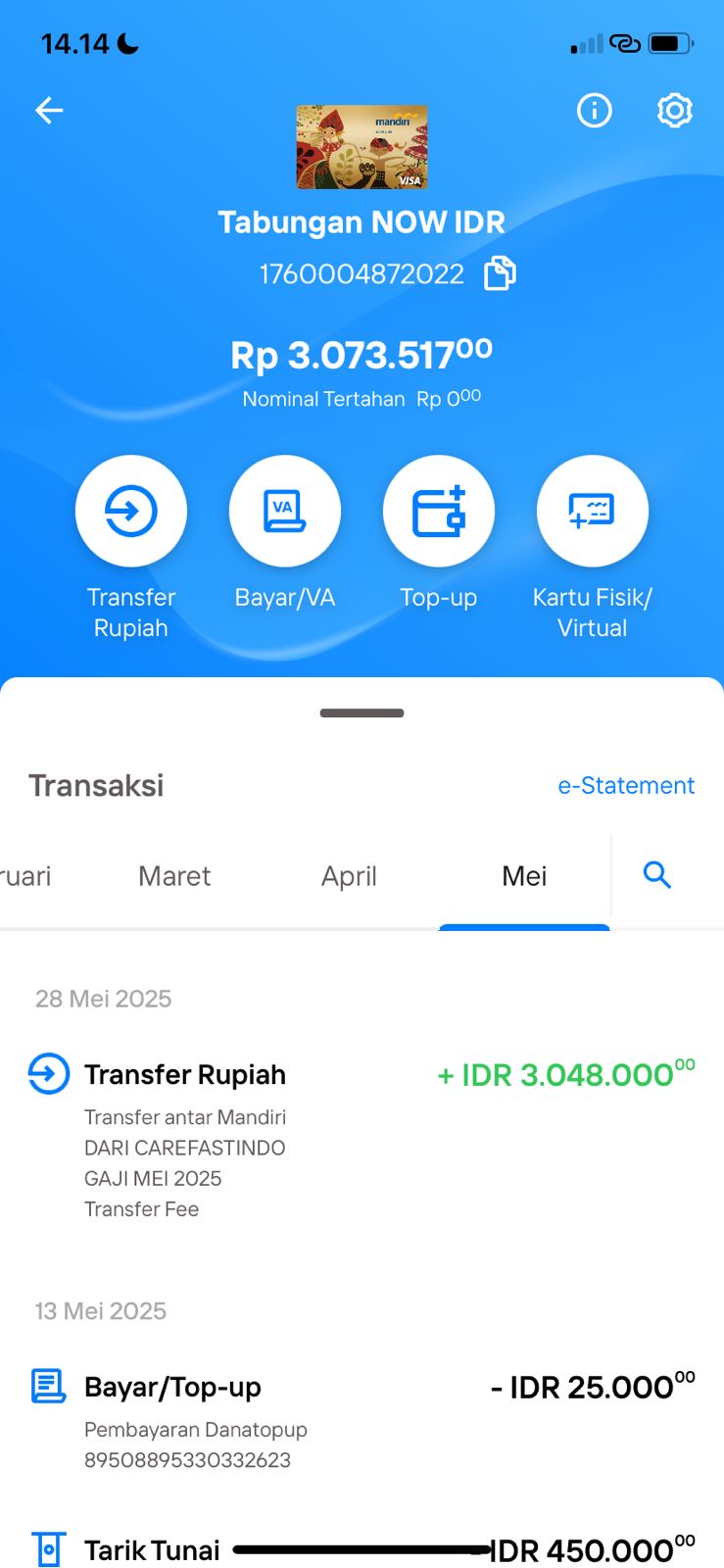Screen dimensions: 724x1568
Task: Switch to the April tab
Action: click(x=349, y=876)
